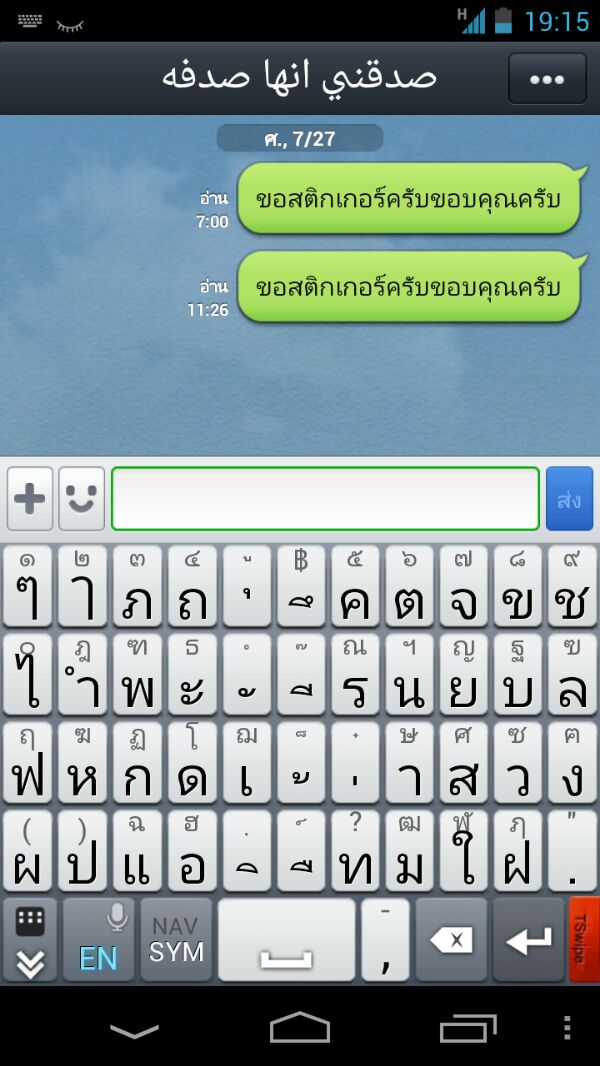Screen dimensions: 600x1066
Task: Type the Thai letter ค
Action: tap(356, 587)
